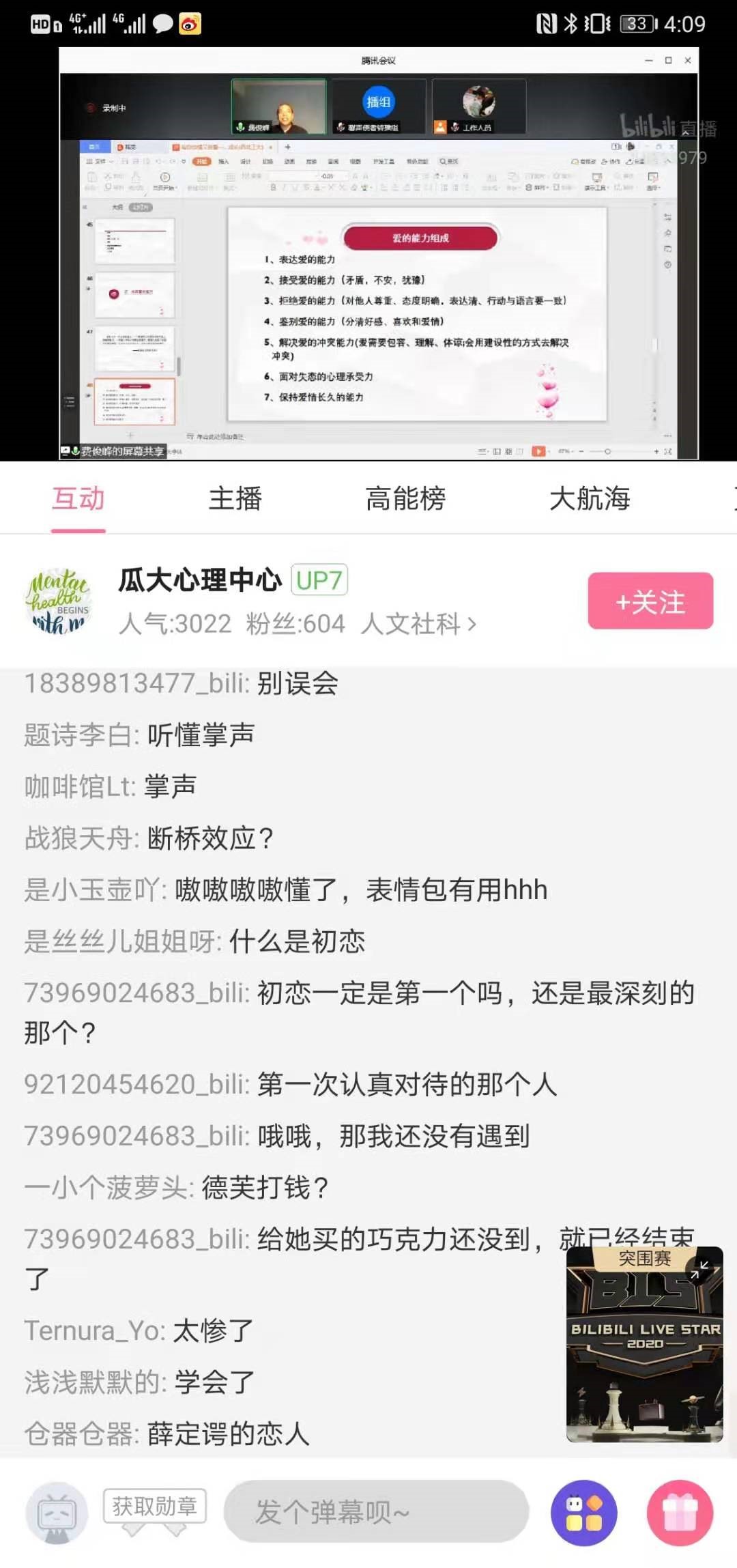Tap 获取勋章 to get a medal
This screenshot has height=1568, width=737.
(x=154, y=1506)
